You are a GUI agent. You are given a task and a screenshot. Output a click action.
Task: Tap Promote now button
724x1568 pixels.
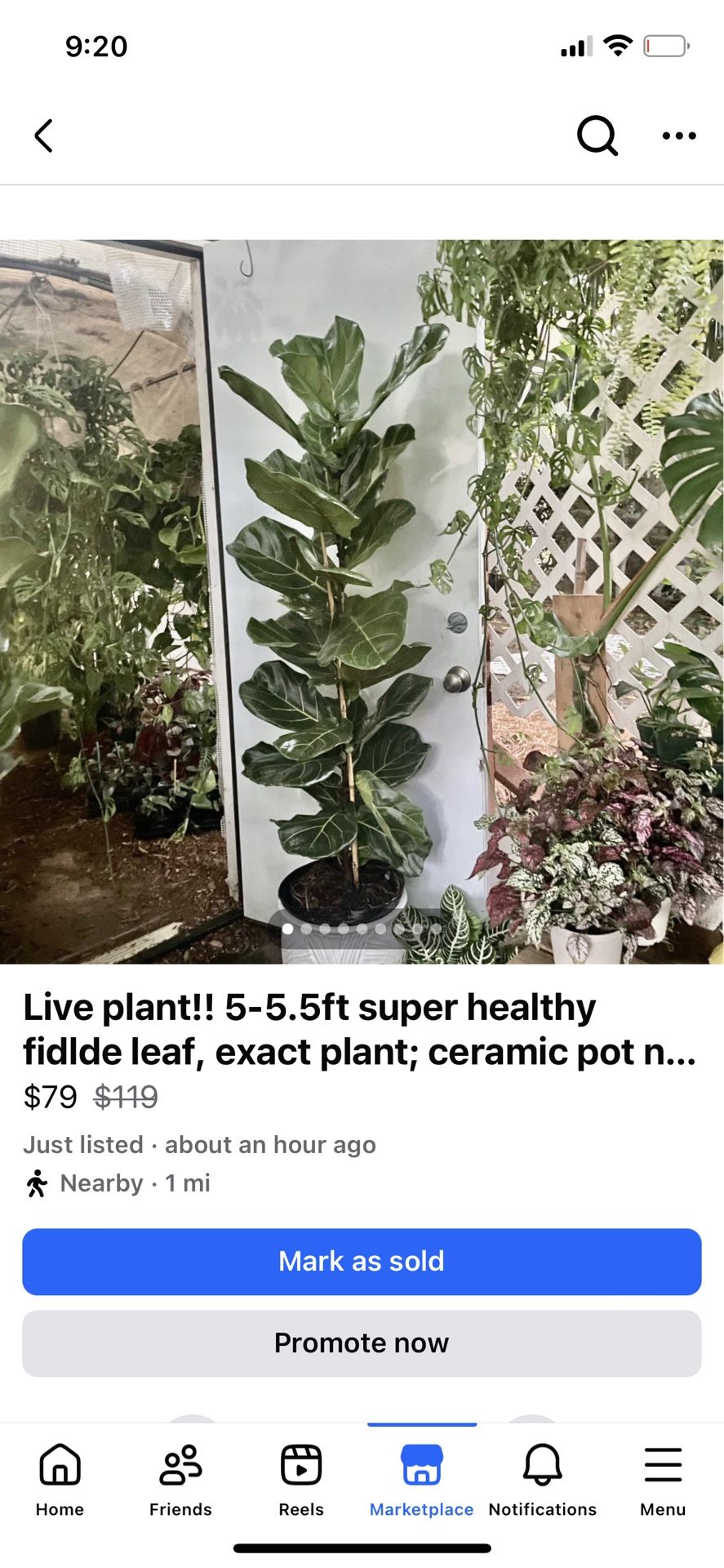[362, 1343]
